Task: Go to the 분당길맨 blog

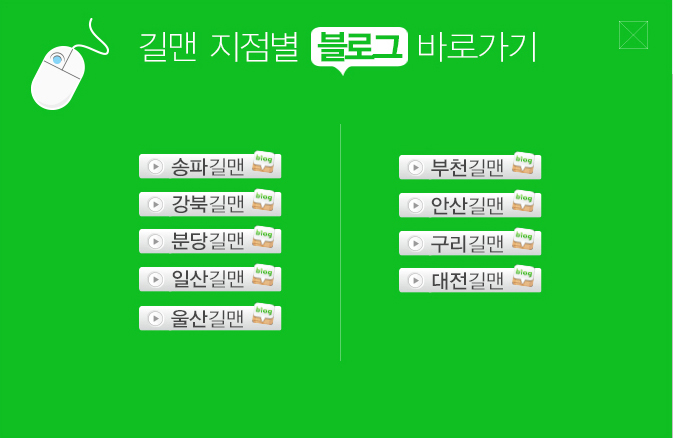Action: pos(209,241)
